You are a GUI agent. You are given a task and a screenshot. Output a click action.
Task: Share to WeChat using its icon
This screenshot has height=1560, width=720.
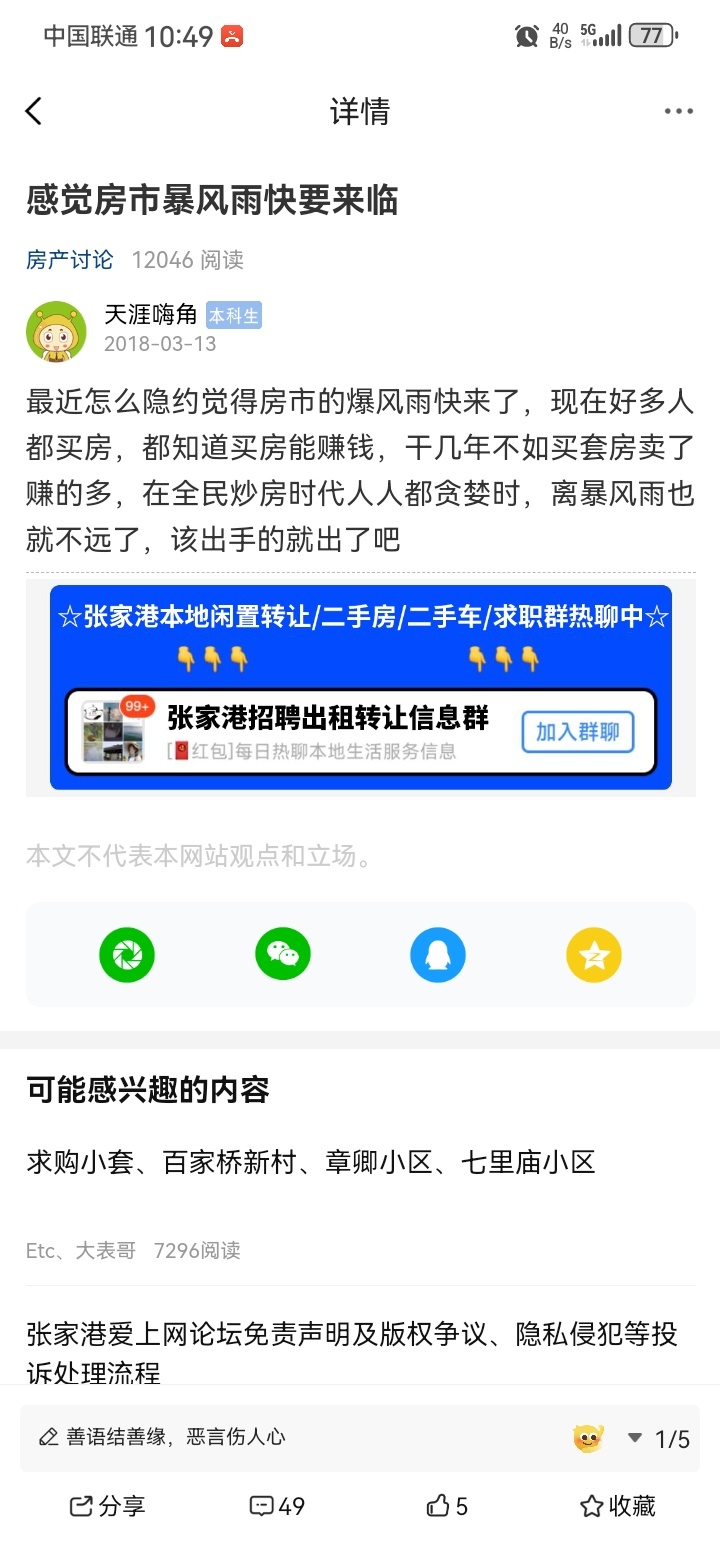click(x=283, y=955)
